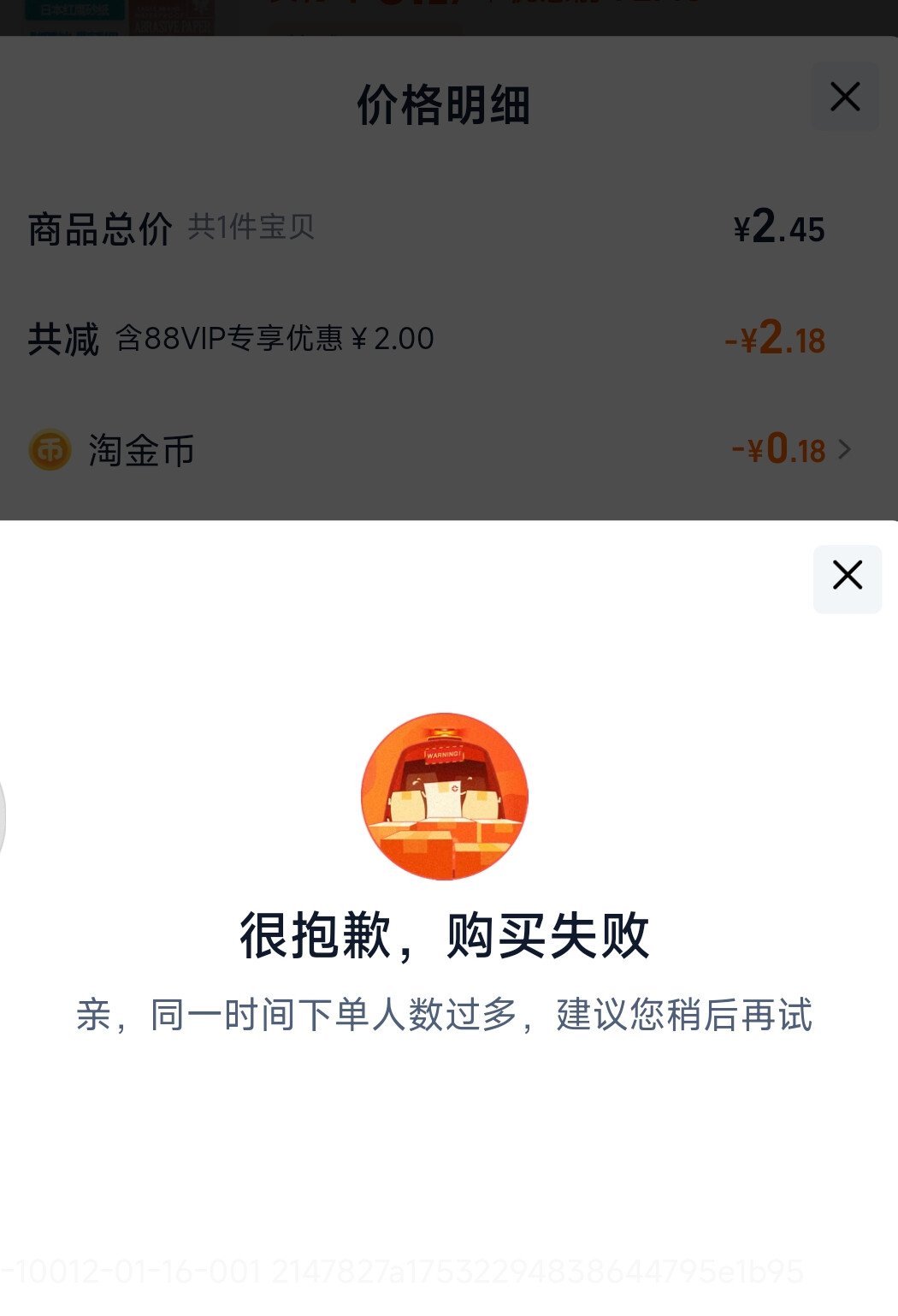Close the purchase failed dialog
Viewport: 898px width, 1316px height.
pos(847,578)
